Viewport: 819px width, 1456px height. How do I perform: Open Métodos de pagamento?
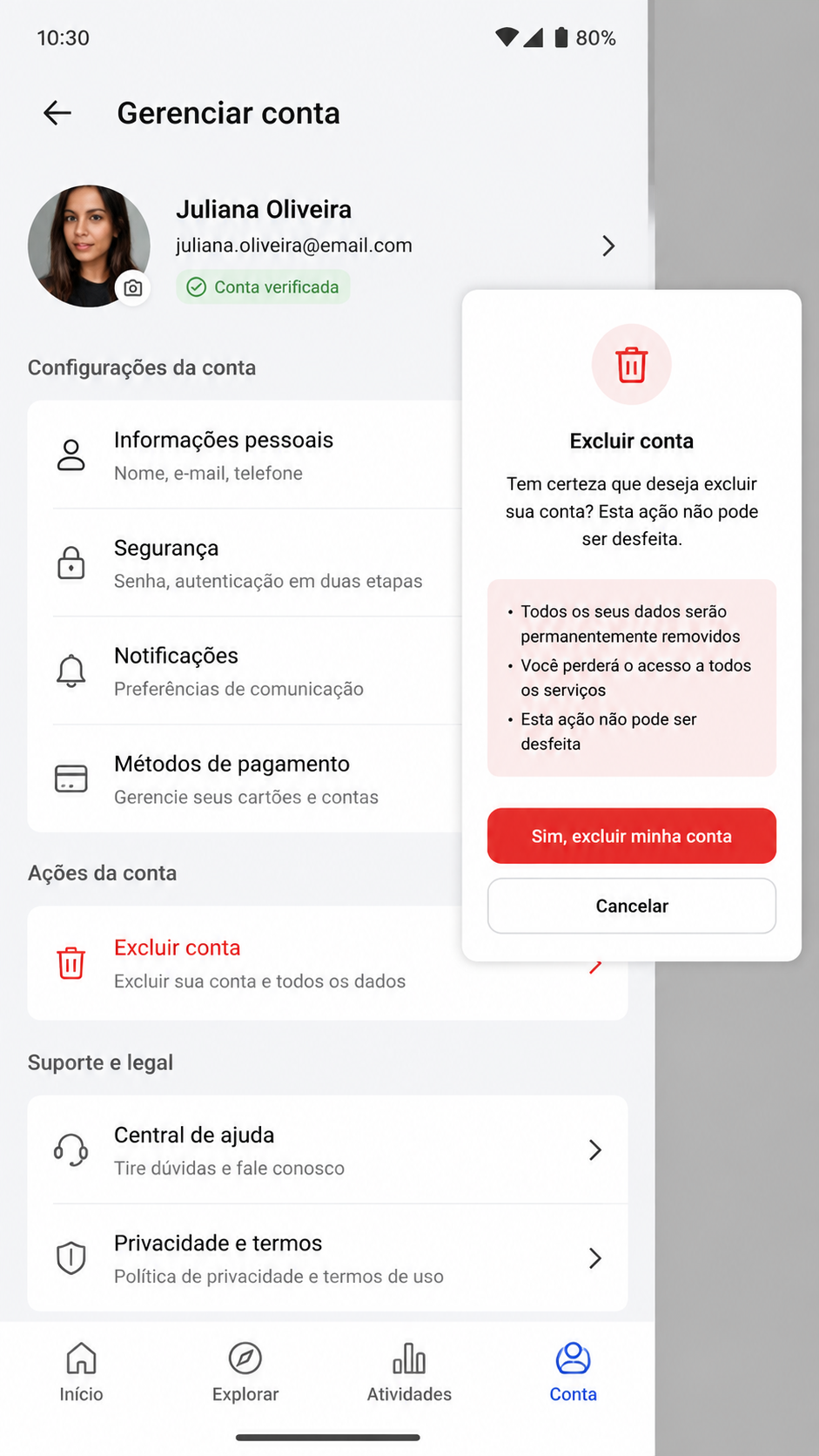click(245, 779)
